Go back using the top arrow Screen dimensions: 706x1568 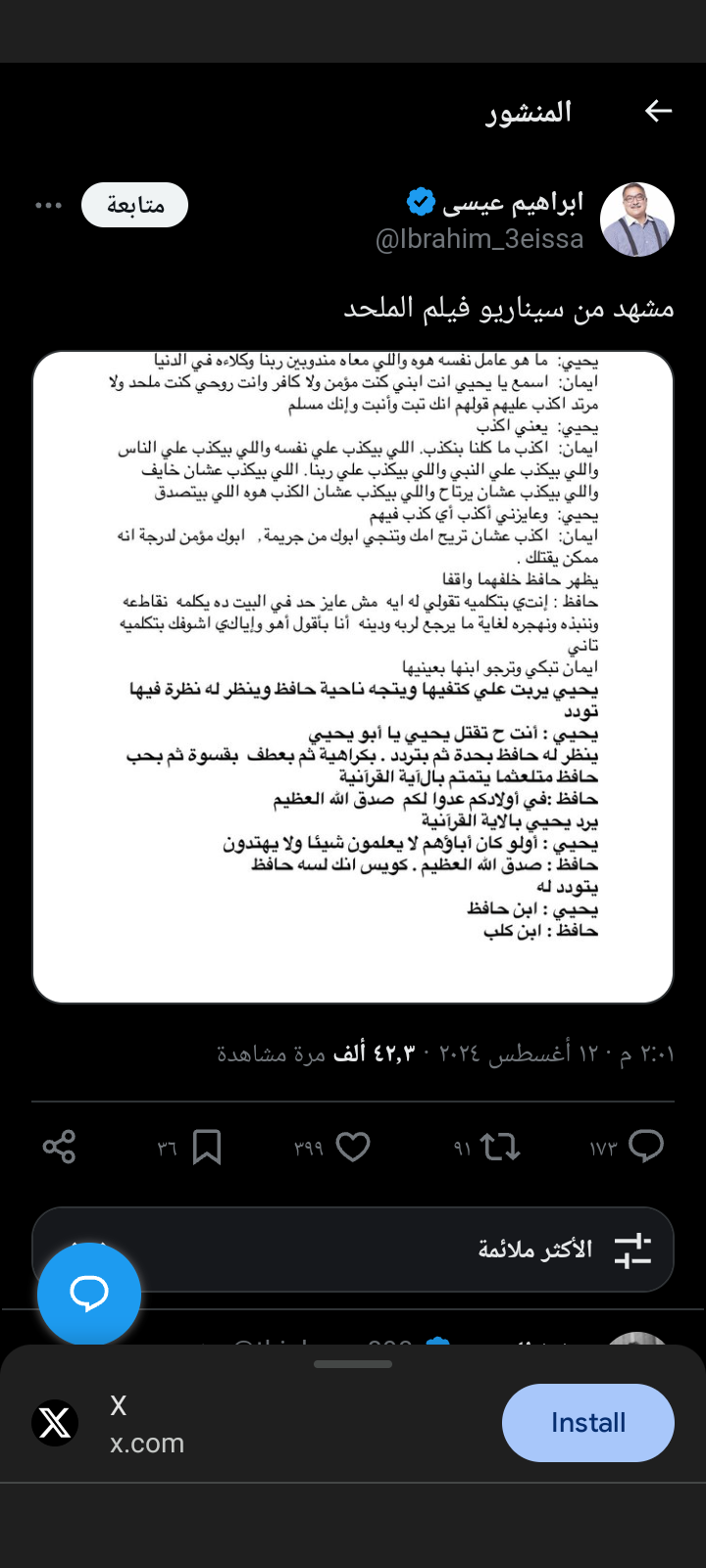[658, 112]
